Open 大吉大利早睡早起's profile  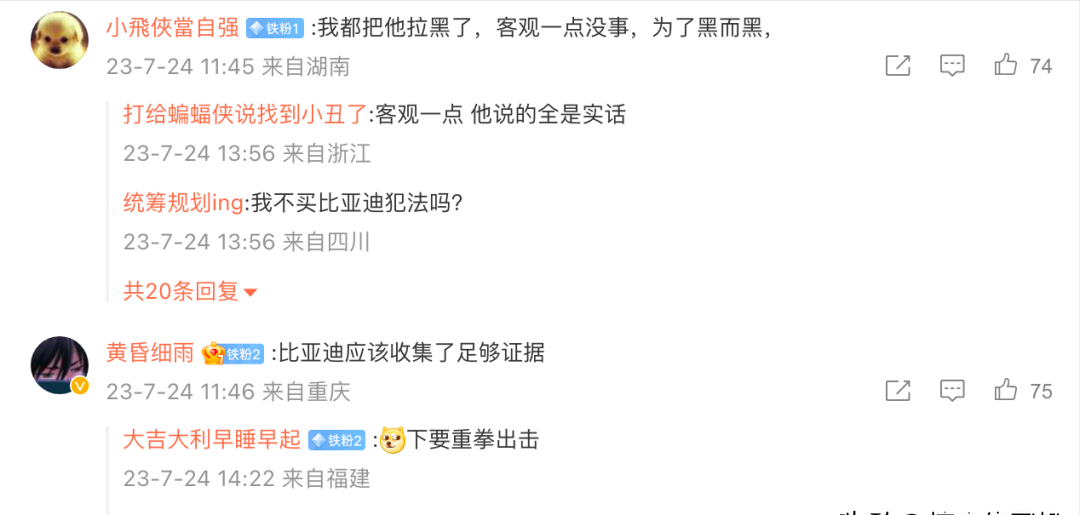(212, 440)
